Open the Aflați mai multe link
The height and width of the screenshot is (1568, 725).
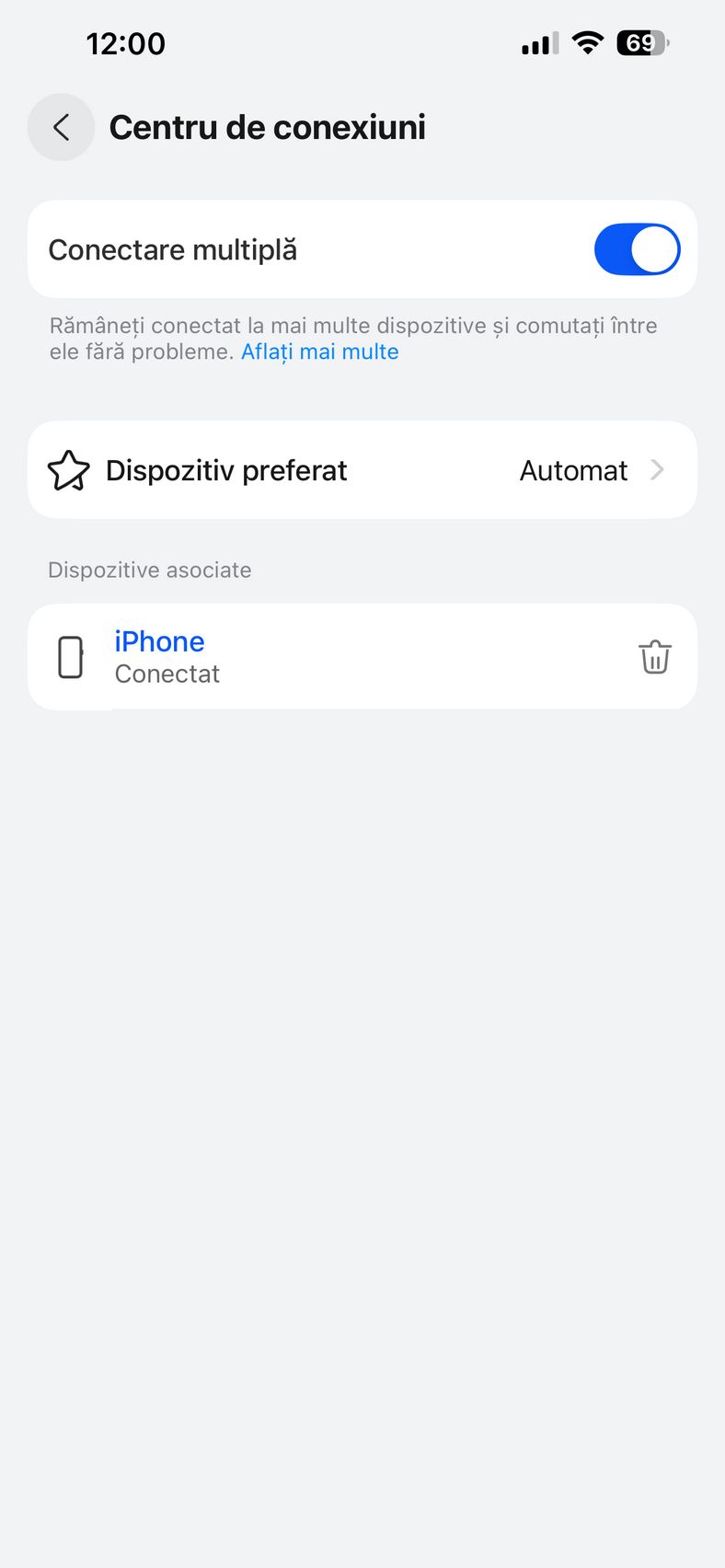pyautogui.click(x=319, y=352)
